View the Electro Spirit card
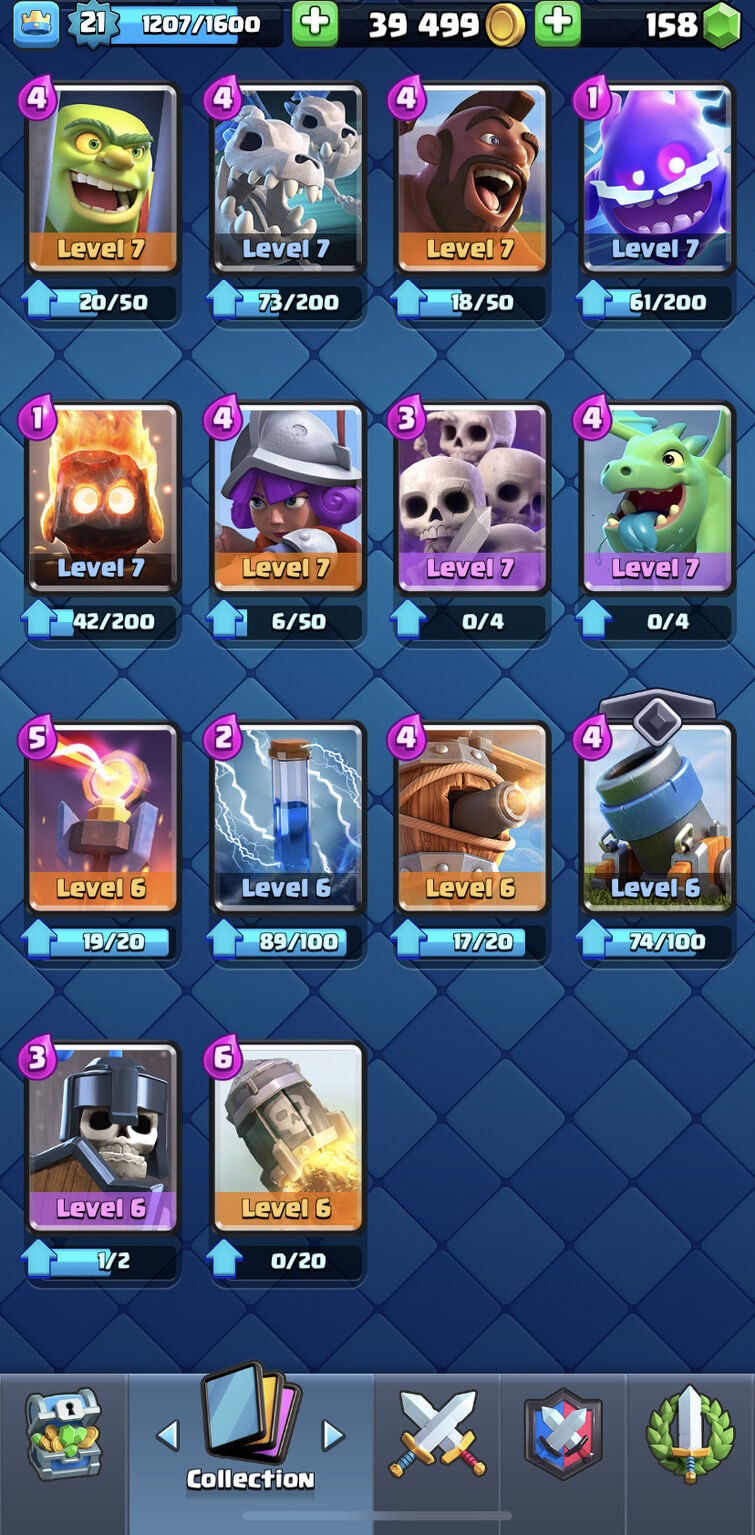Image resolution: width=755 pixels, height=1535 pixels. tap(656, 179)
